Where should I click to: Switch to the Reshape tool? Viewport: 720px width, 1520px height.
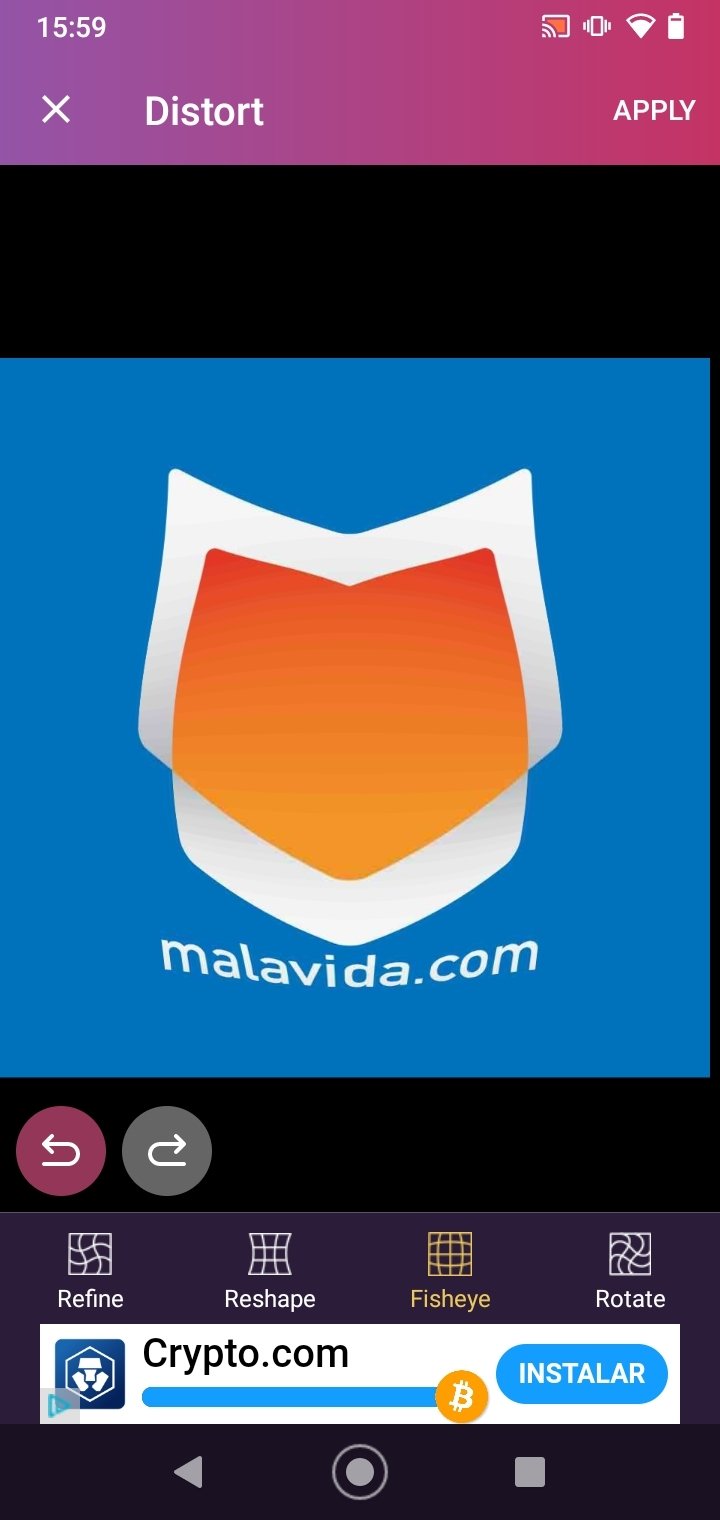point(270,1270)
